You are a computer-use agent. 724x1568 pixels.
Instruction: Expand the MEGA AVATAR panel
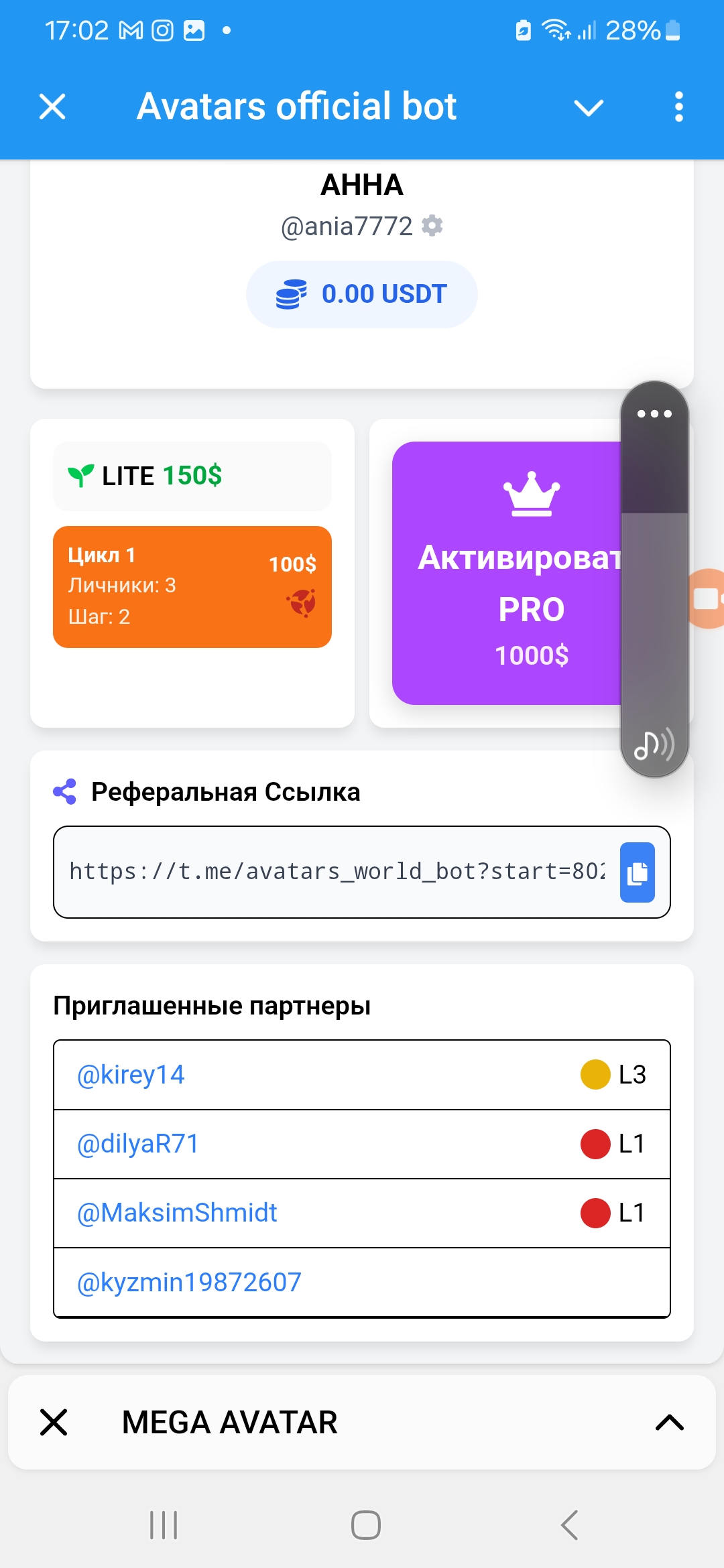669,1422
